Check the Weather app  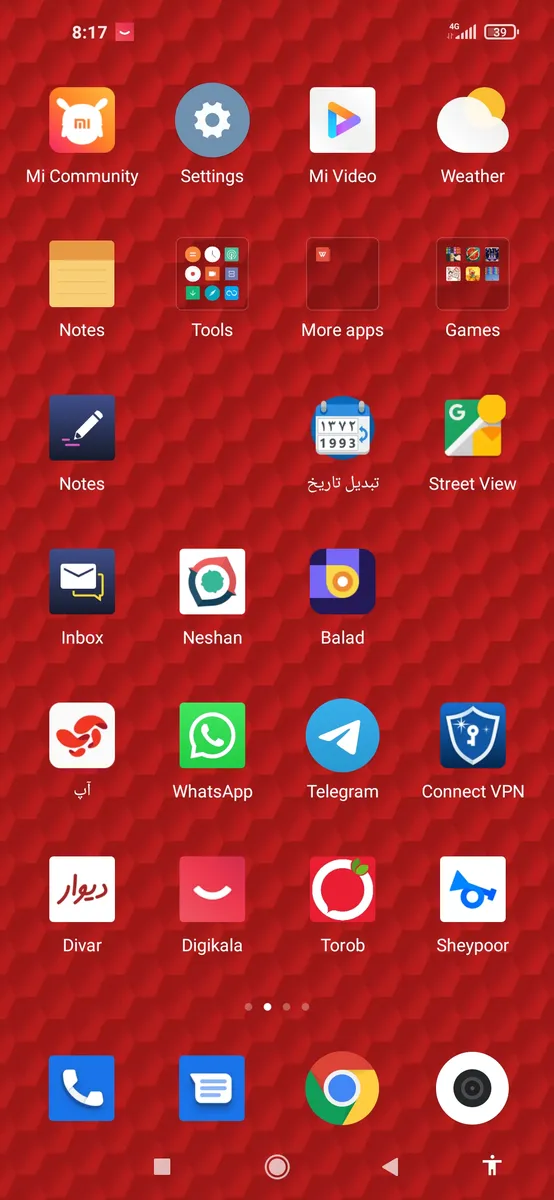(x=472, y=120)
